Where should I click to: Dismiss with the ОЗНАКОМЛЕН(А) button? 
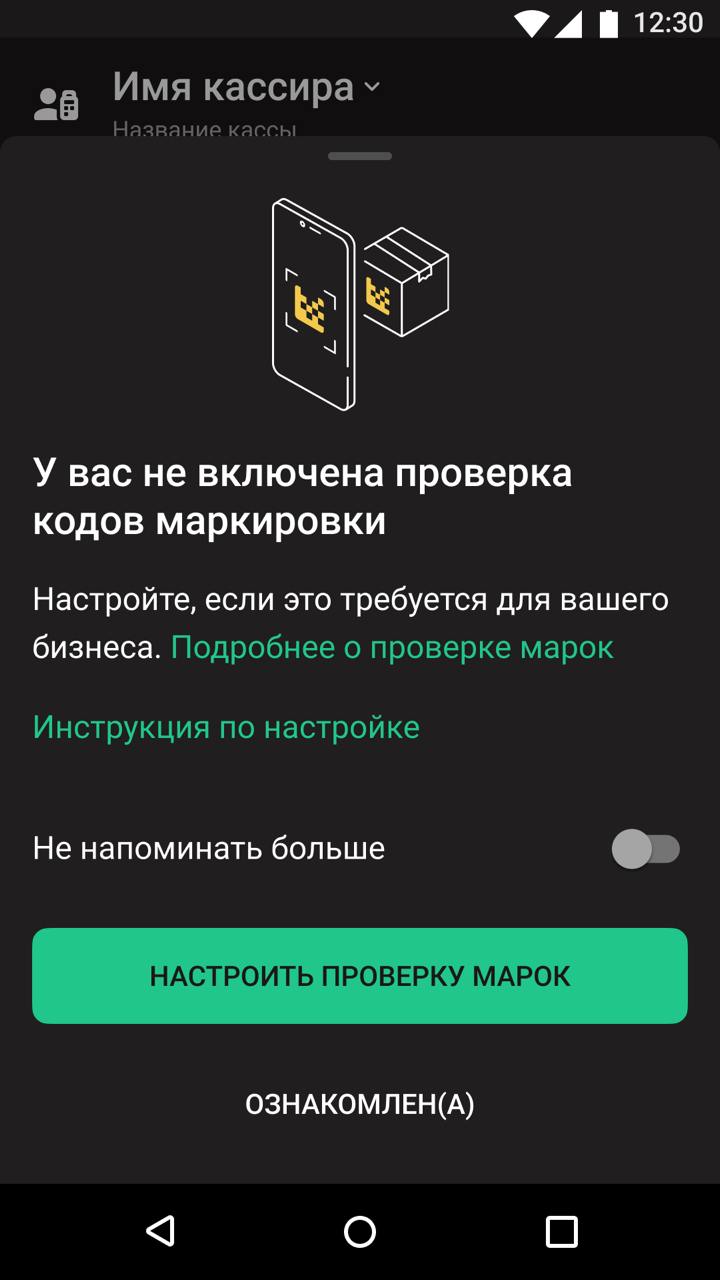tap(360, 1104)
